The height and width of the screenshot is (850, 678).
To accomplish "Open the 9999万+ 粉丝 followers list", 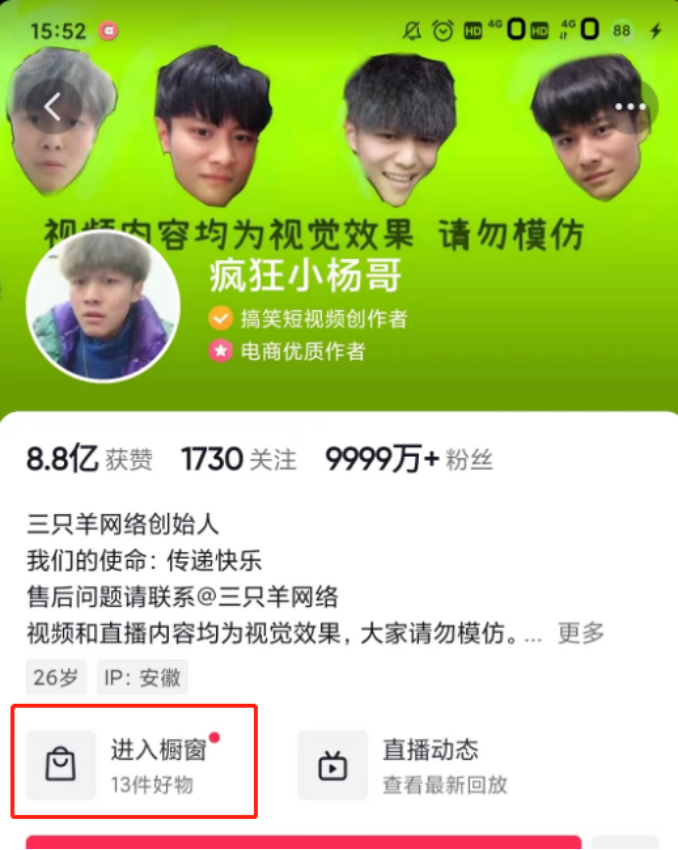I will pyautogui.click(x=409, y=460).
